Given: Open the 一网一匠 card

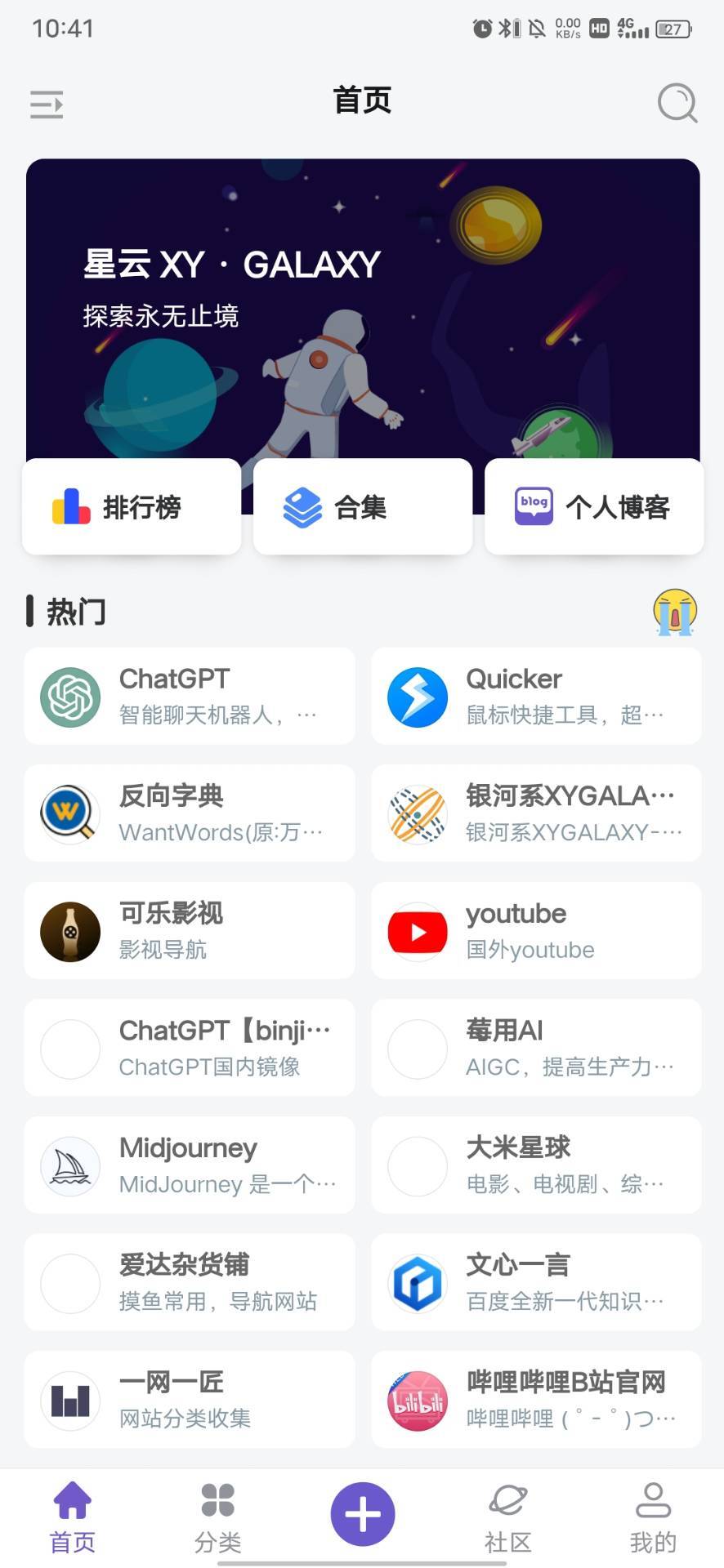Looking at the screenshot, I should click(x=190, y=1400).
